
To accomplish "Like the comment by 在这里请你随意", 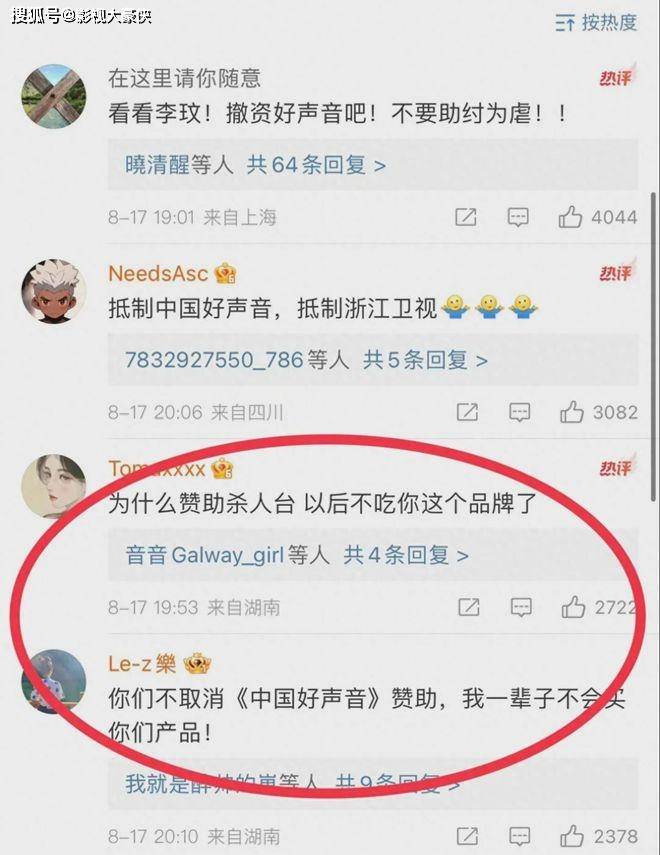I will pyautogui.click(x=571, y=217).
